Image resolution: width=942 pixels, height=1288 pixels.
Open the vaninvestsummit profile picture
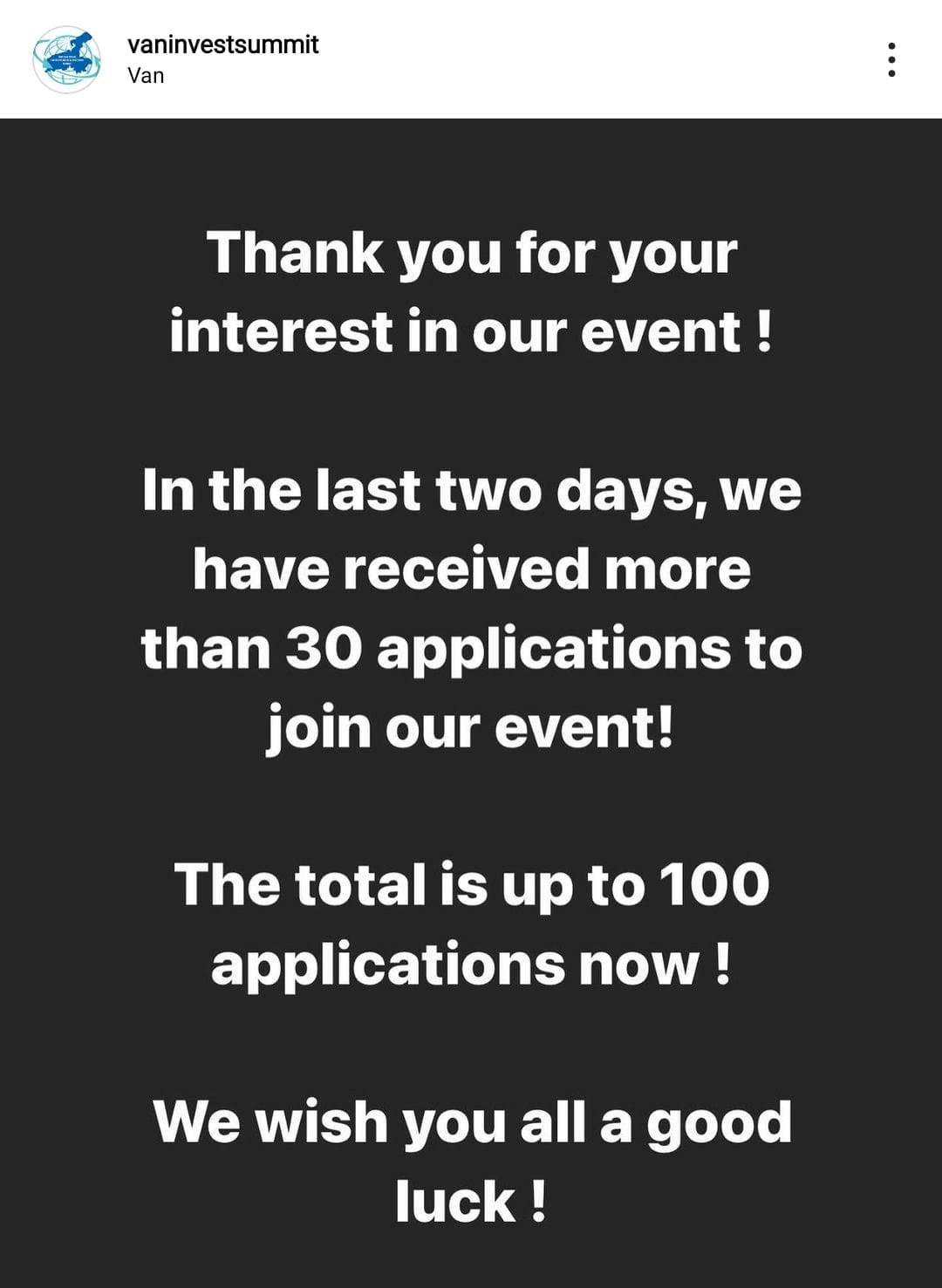66,59
